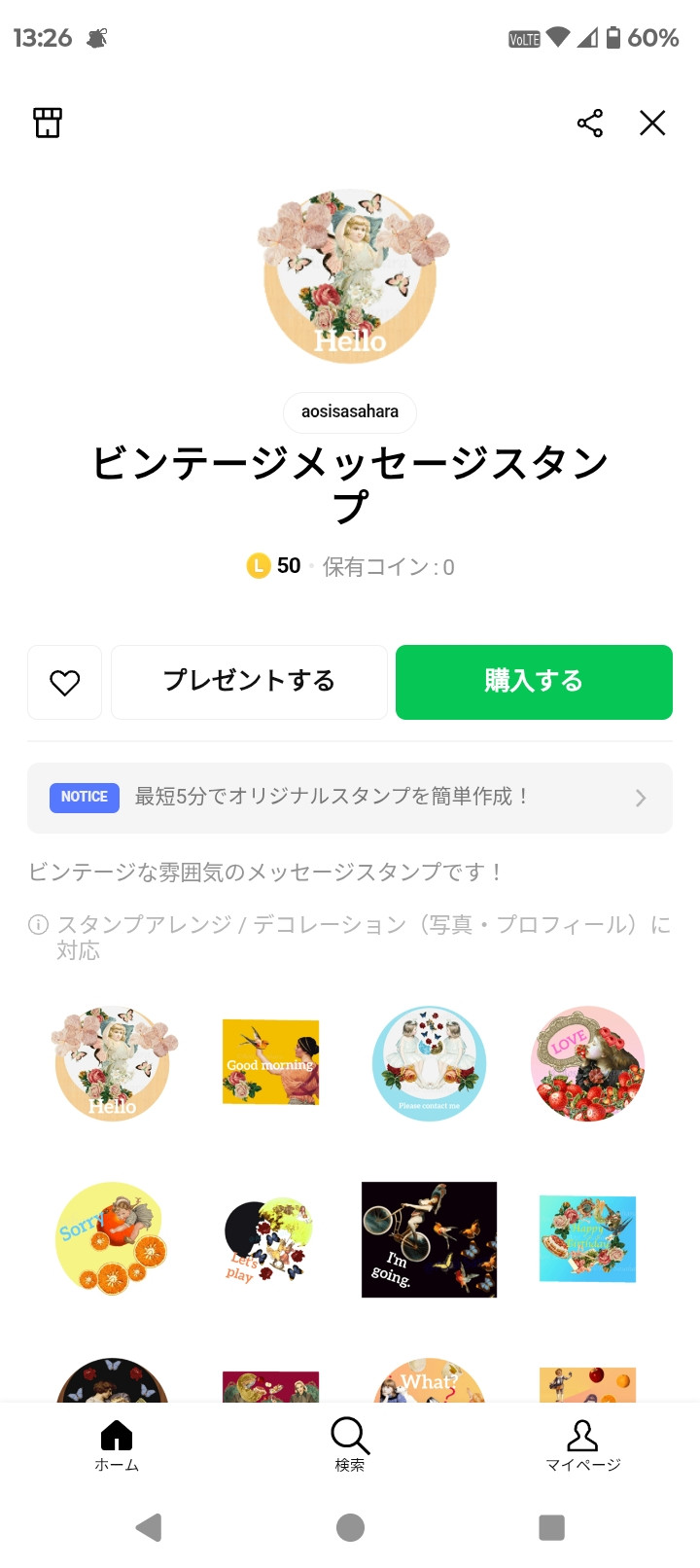Open the sticker shop icon

coord(48,123)
